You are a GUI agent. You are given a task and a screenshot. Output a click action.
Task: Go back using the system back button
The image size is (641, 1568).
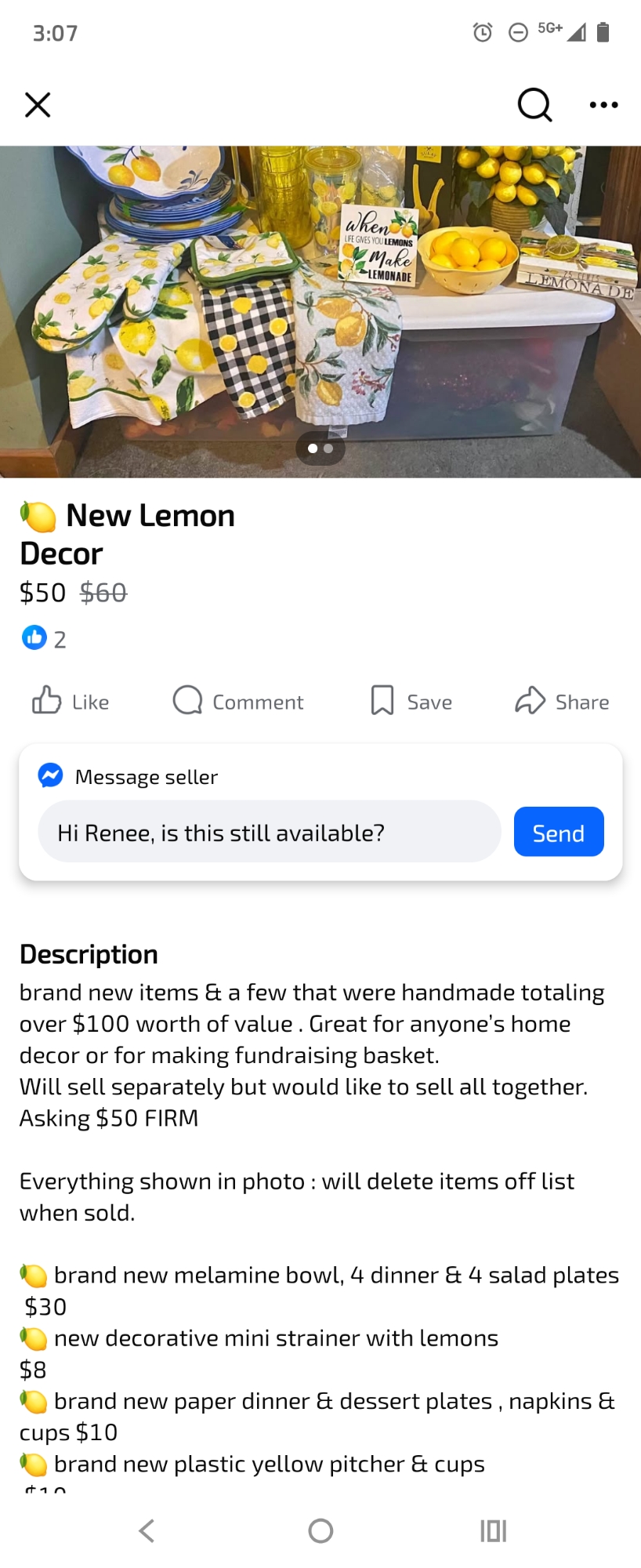click(147, 1530)
